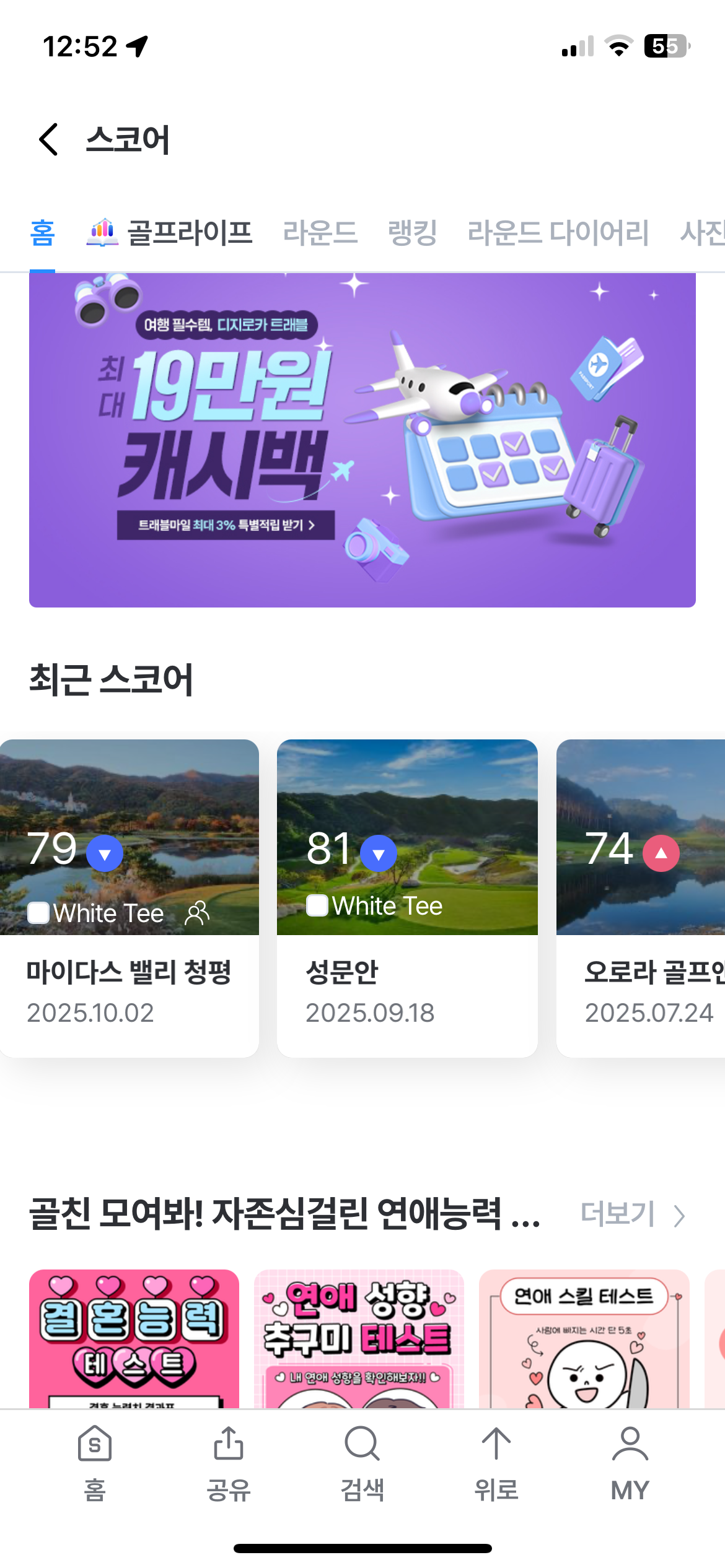Open the 성문안 score card

406,898
